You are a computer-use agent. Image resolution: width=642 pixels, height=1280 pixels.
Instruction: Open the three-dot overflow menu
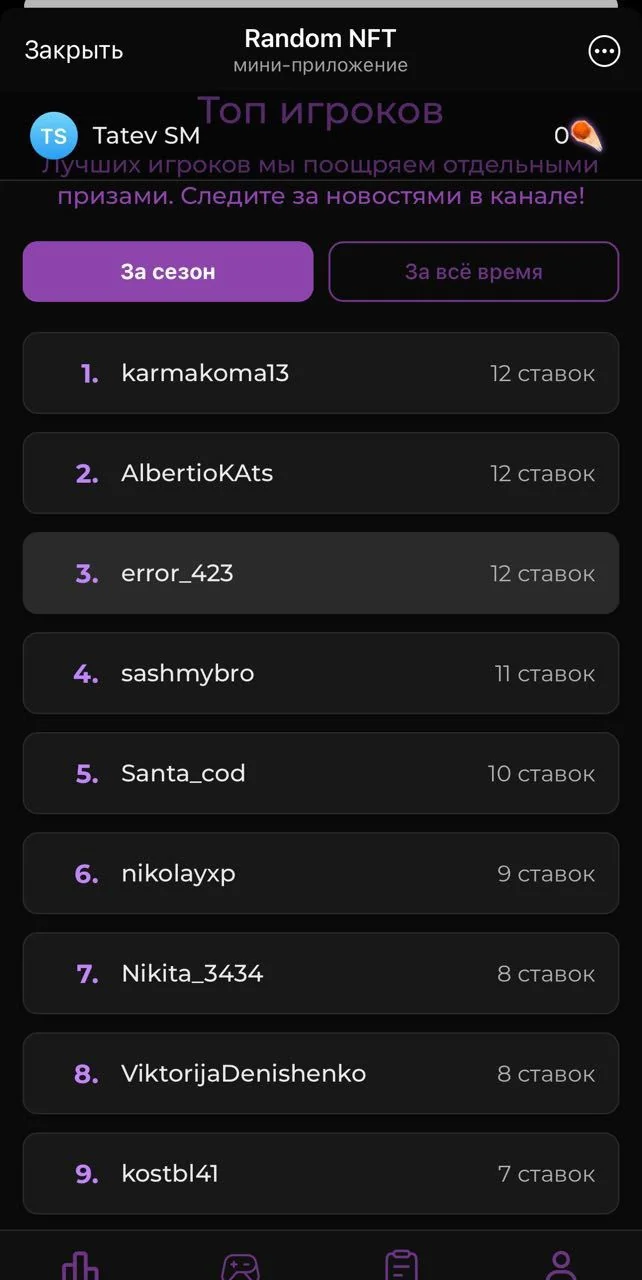604,51
